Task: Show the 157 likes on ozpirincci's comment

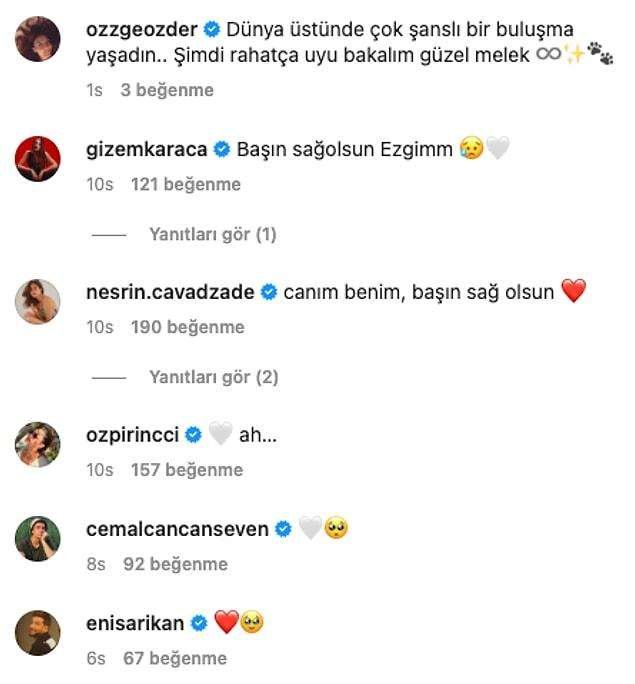Action: pos(185,469)
